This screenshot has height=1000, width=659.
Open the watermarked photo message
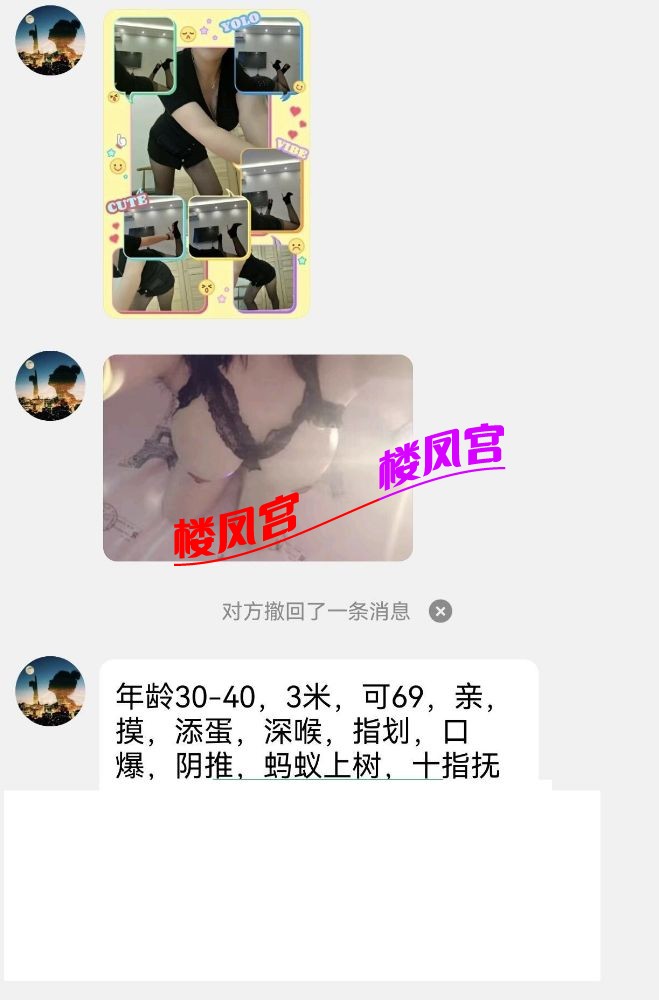tap(258, 457)
